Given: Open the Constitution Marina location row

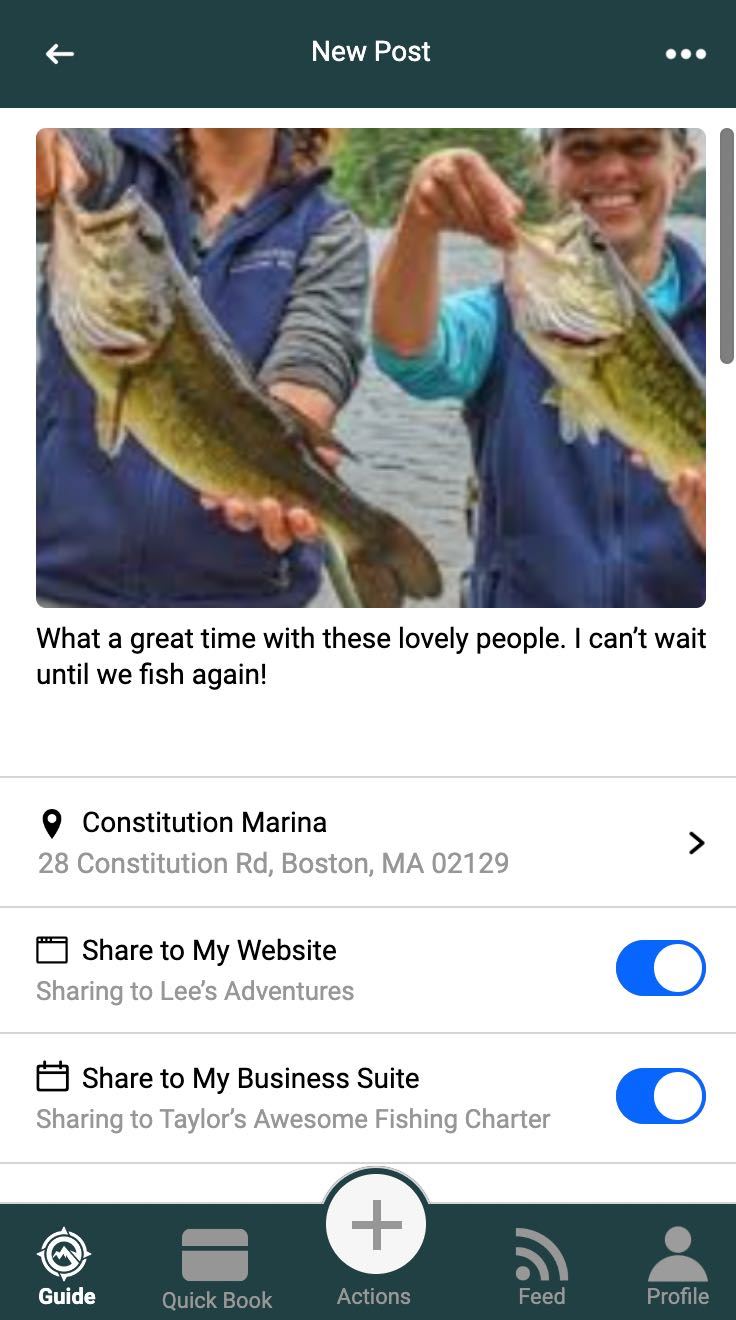Looking at the screenshot, I should point(368,843).
